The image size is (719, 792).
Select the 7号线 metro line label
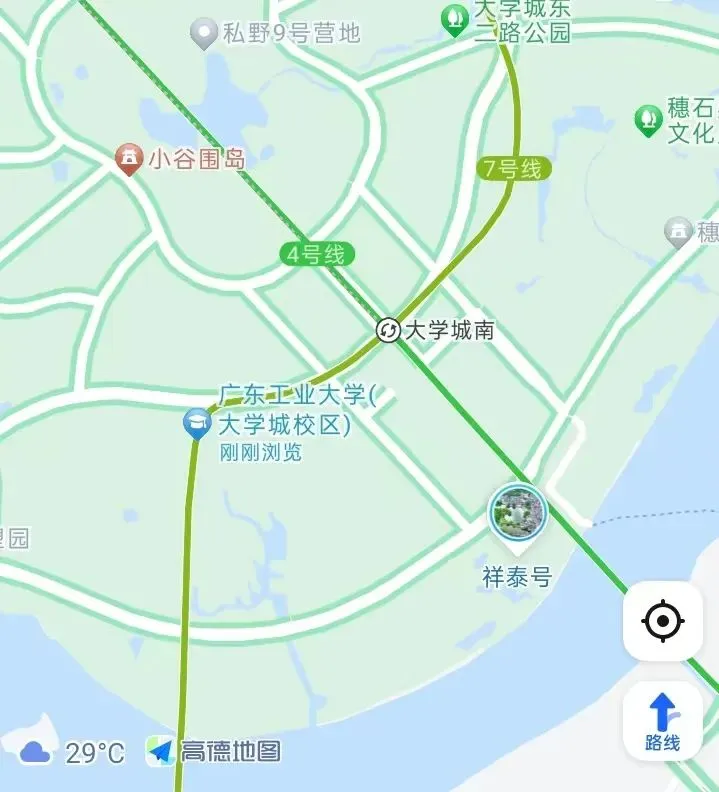pos(514,168)
